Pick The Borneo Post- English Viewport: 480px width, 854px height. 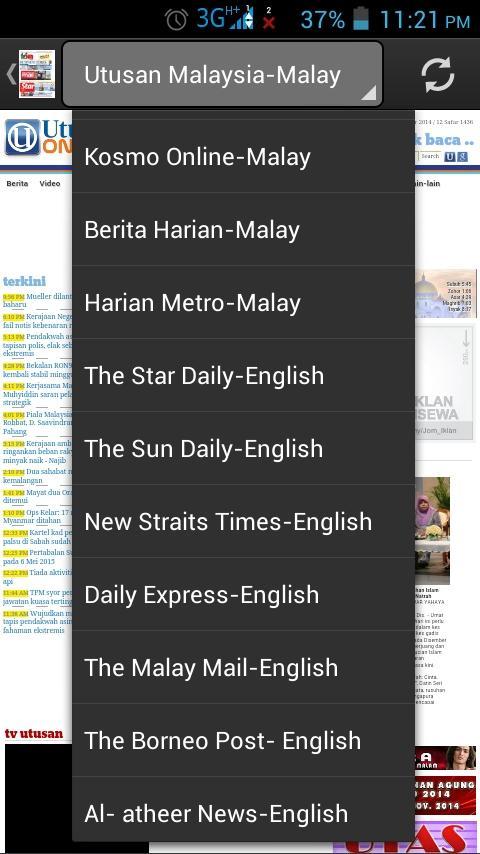[x=243, y=740]
